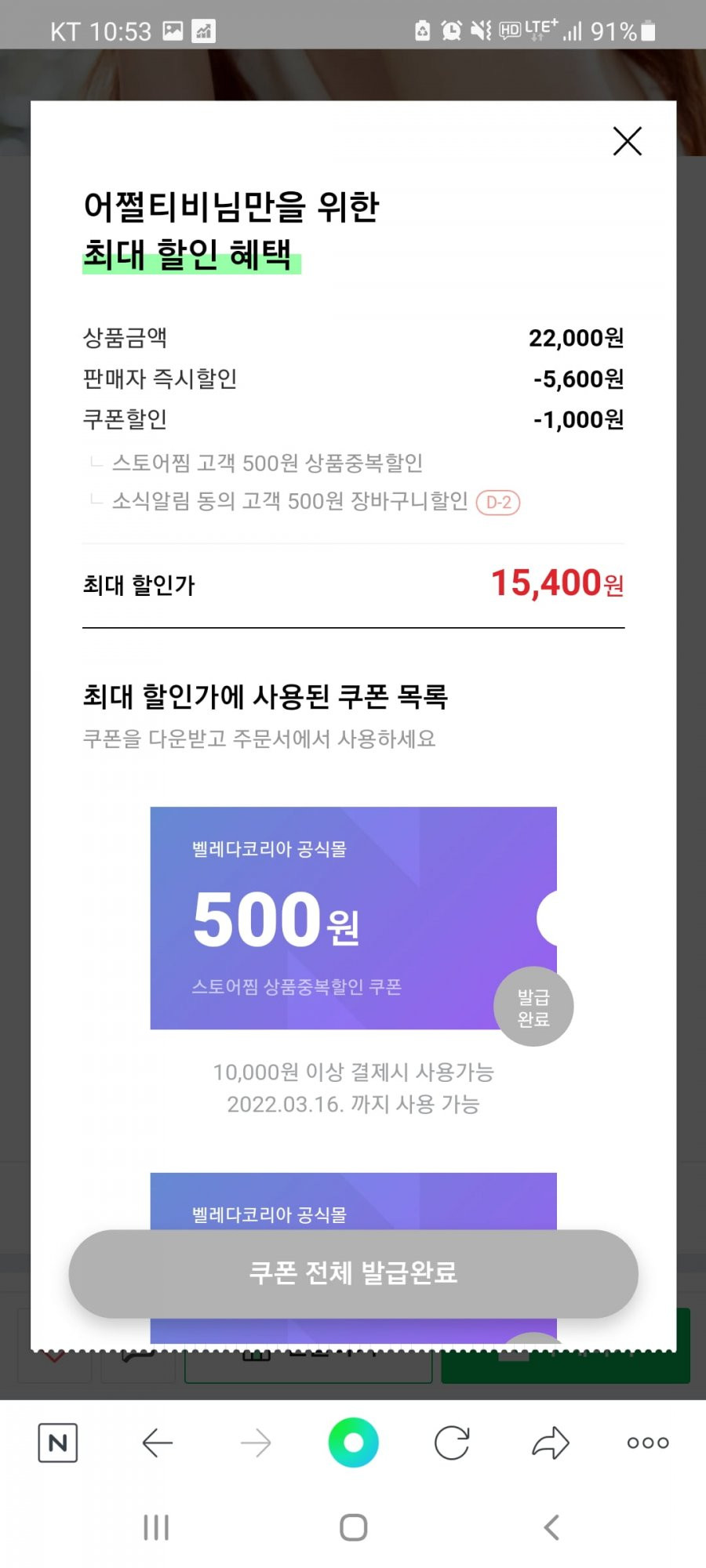Tap the 쿠폰 전체 발급완료 button
Screen dimensions: 706x1568
(353, 1273)
